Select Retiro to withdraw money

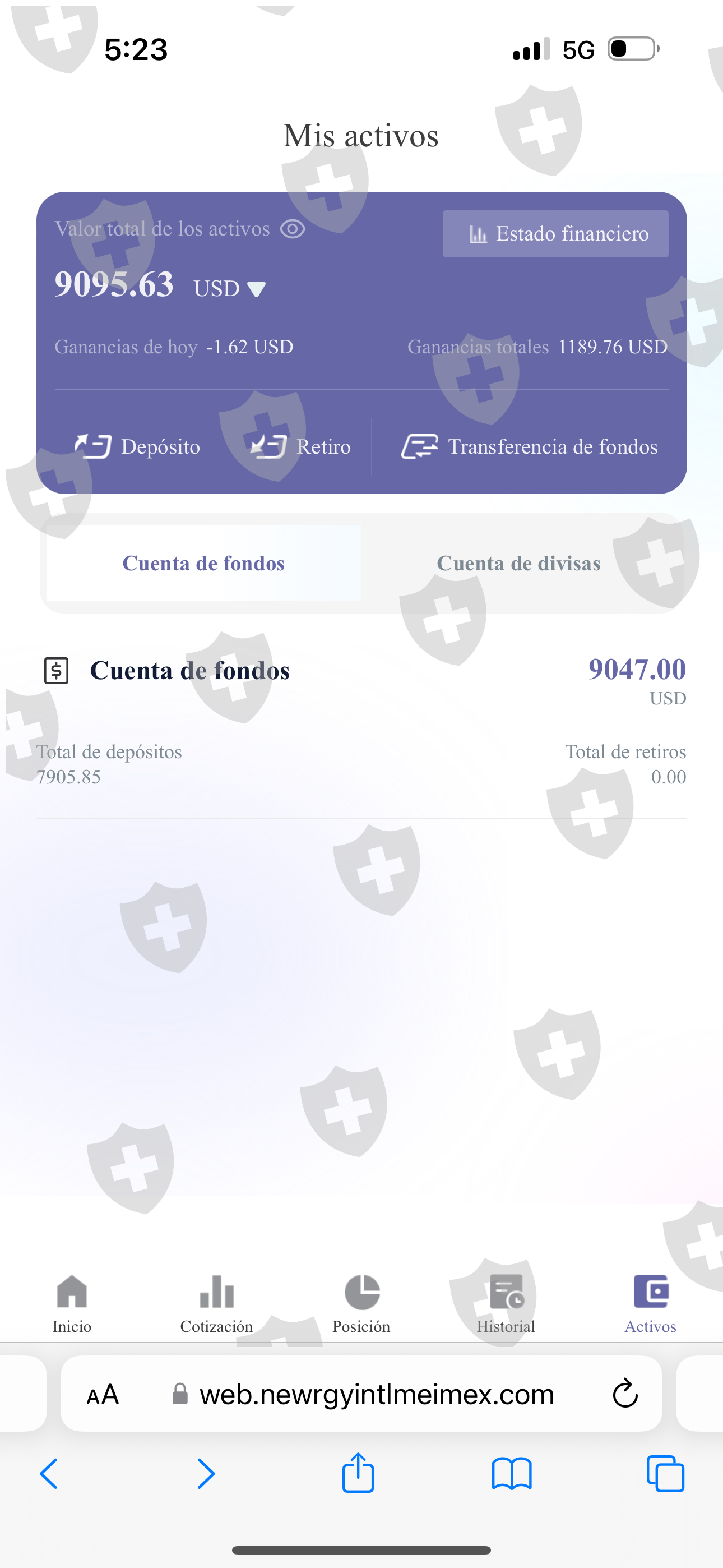pyautogui.click(x=300, y=447)
